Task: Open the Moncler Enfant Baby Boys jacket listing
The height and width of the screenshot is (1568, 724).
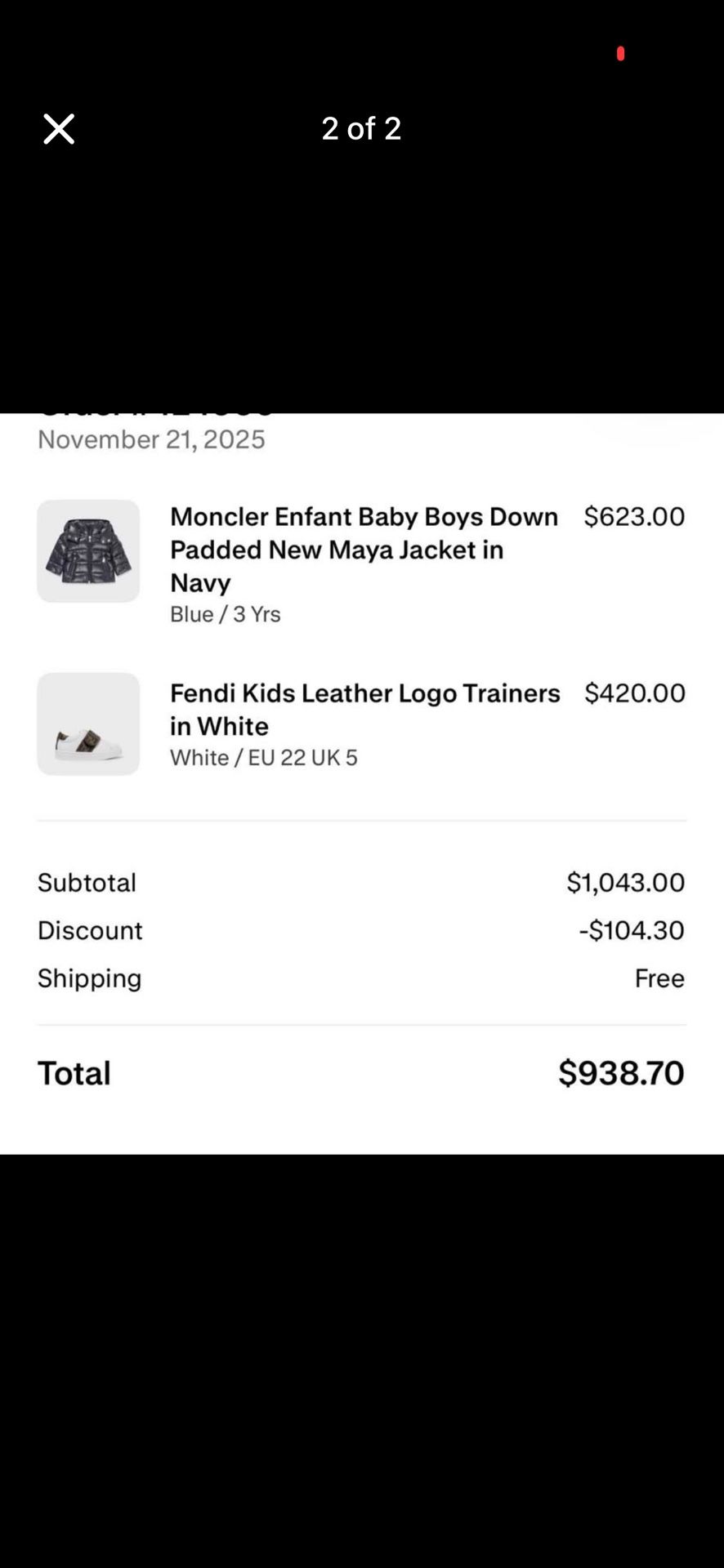Action: tap(364, 549)
